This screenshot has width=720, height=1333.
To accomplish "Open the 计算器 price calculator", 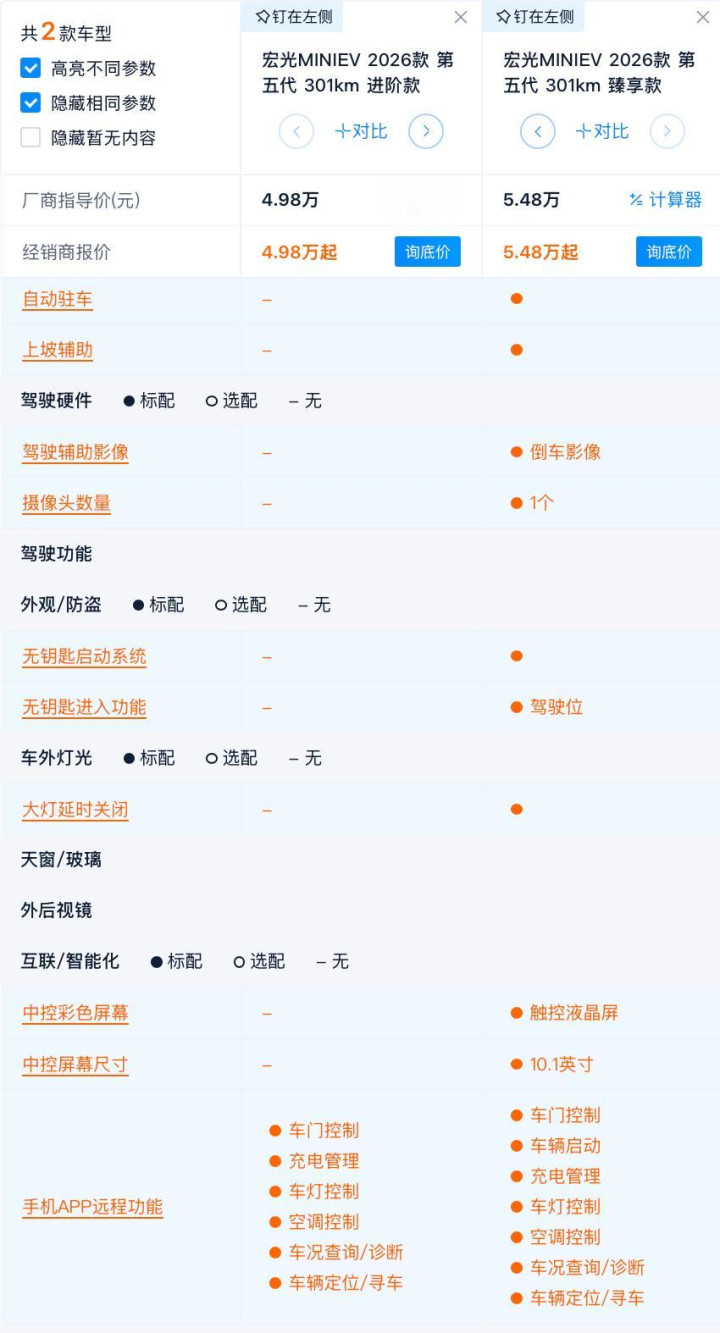I will tap(666, 200).
